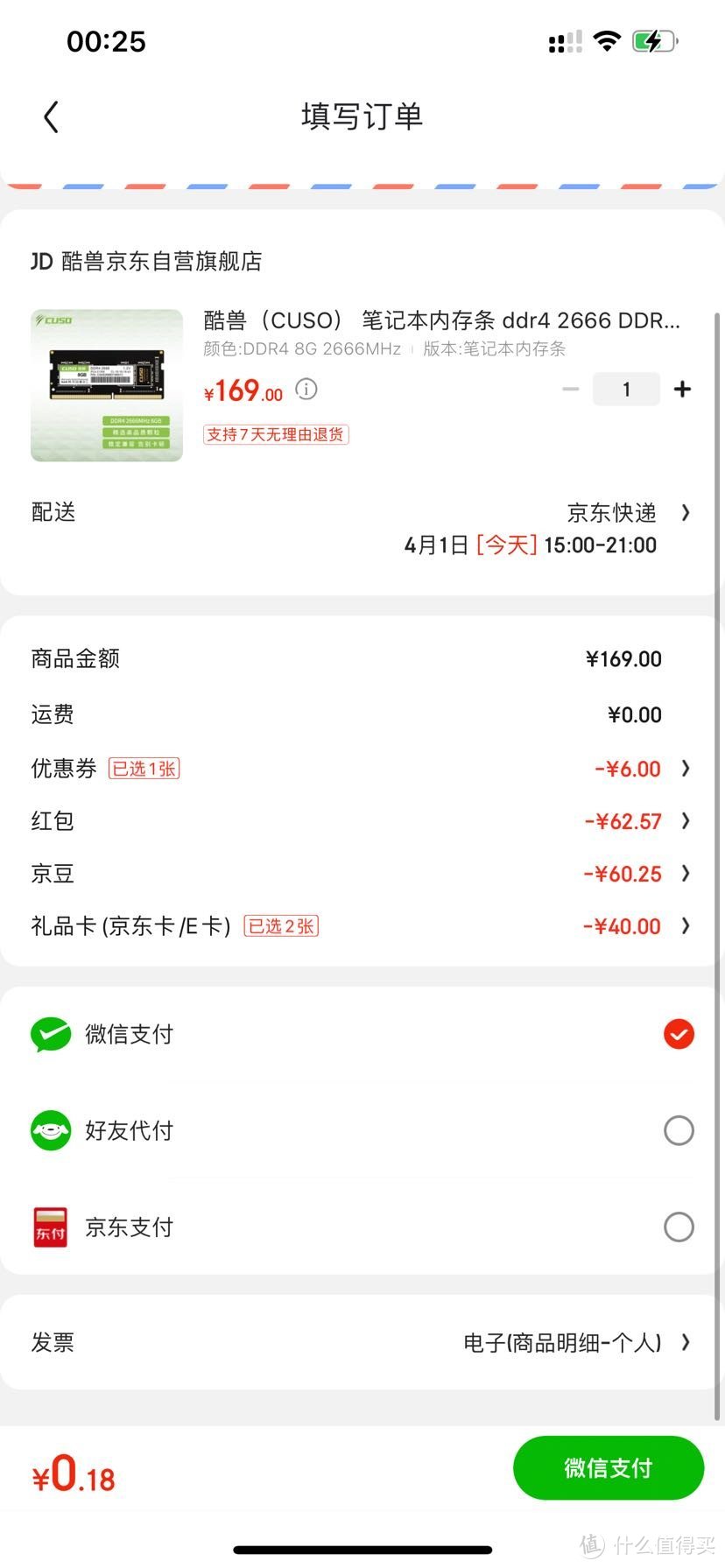Click the 好友代付 smiley face icon
This screenshot has height=1568, width=725.
click(x=50, y=1130)
